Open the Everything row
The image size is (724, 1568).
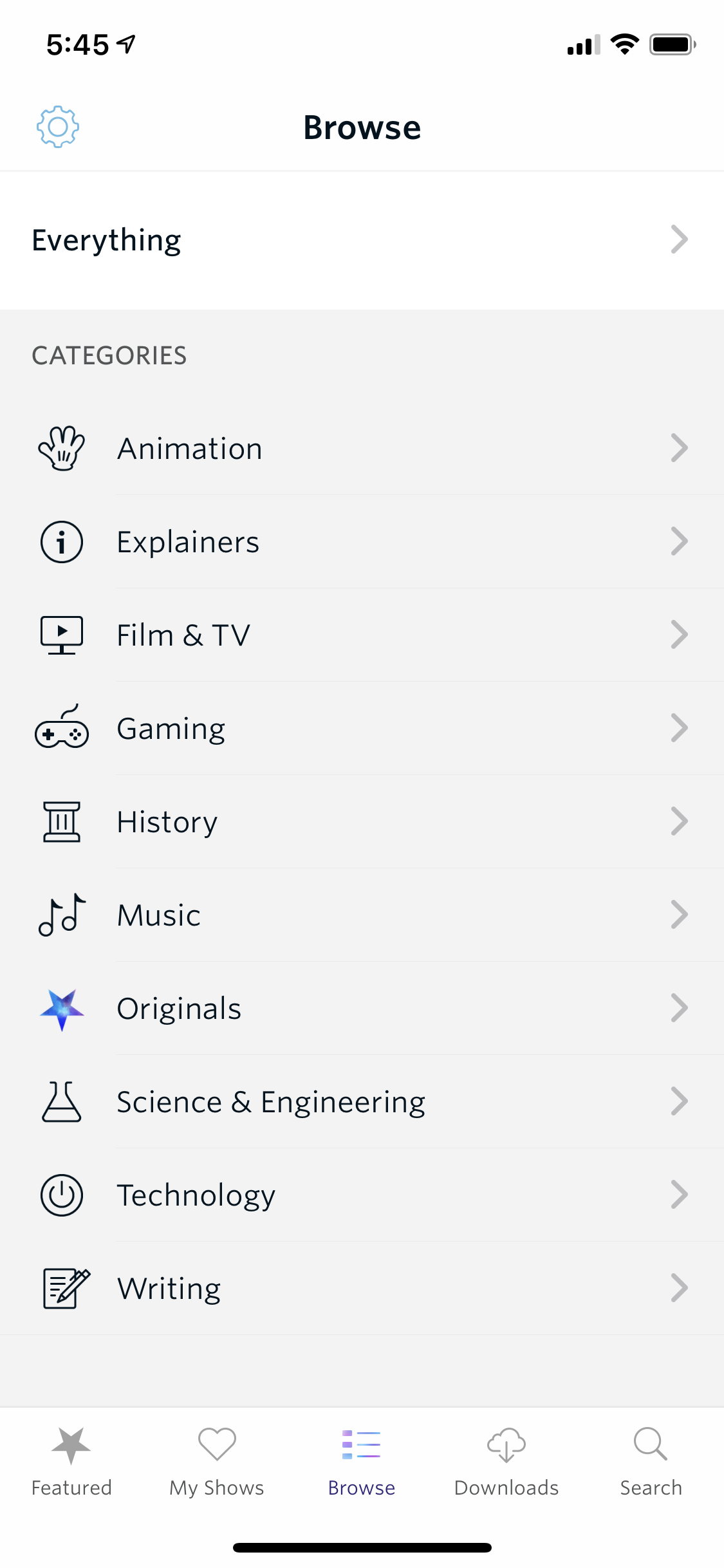click(360, 240)
